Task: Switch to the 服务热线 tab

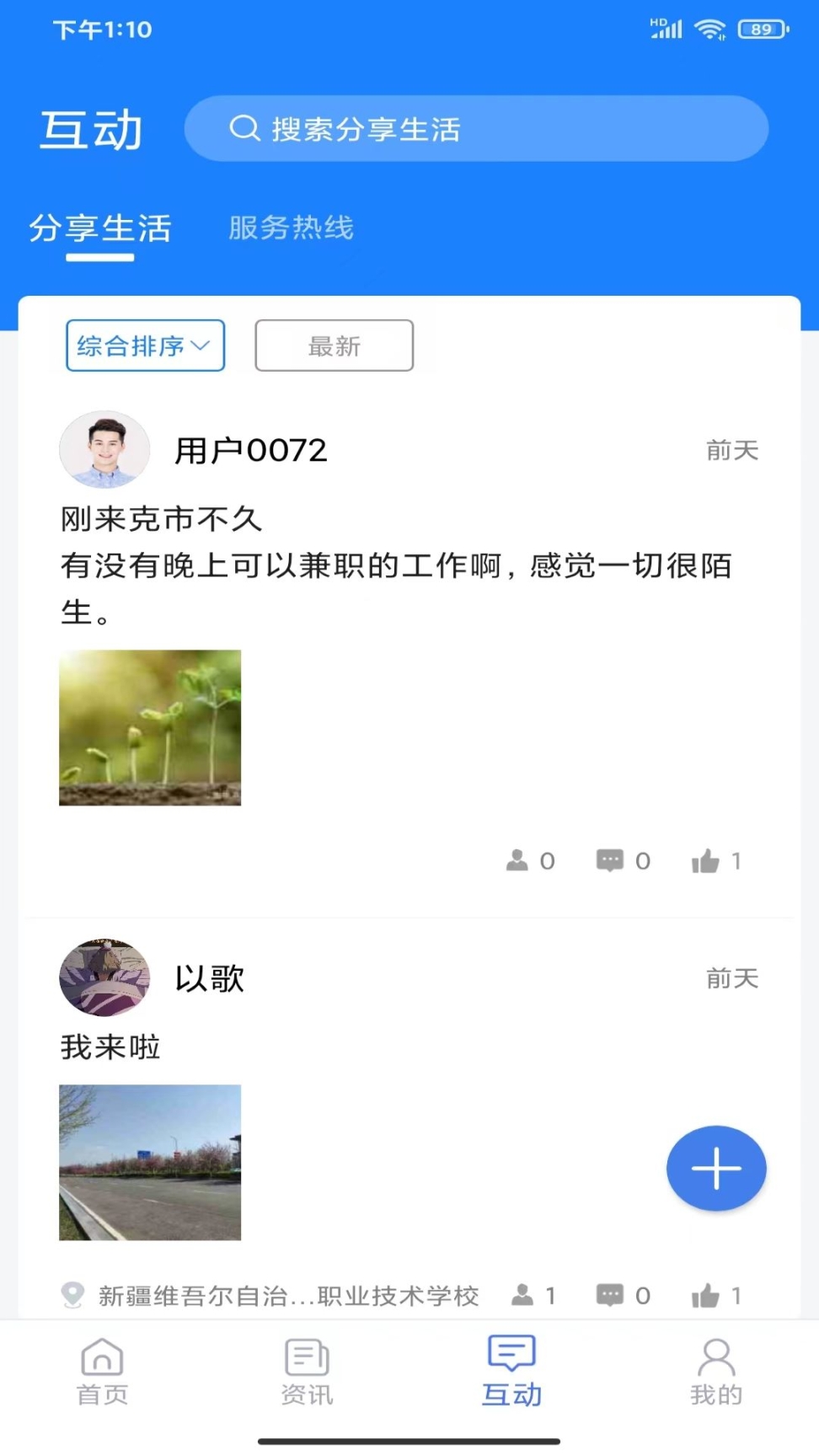Action: pos(290,227)
